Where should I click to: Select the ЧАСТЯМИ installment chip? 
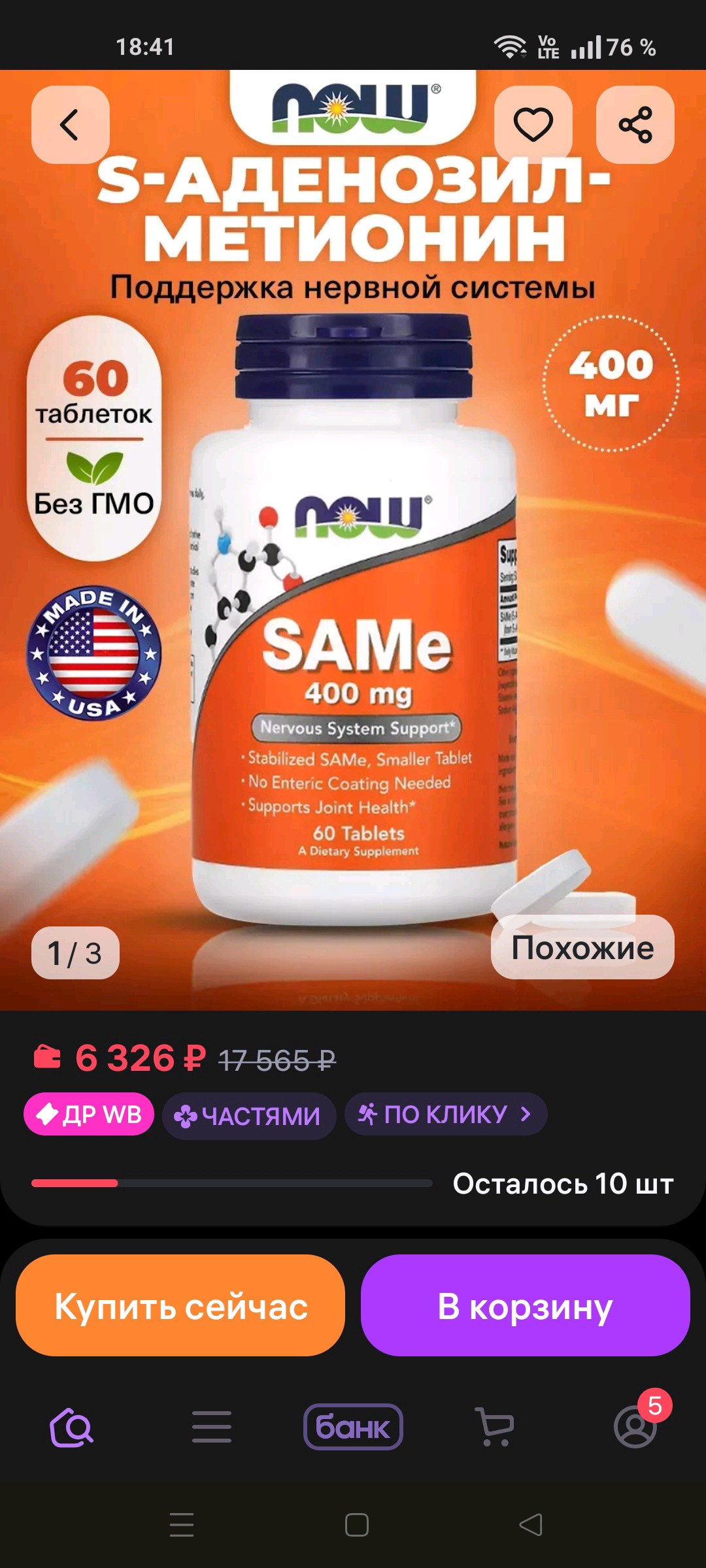pyautogui.click(x=249, y=1116)
